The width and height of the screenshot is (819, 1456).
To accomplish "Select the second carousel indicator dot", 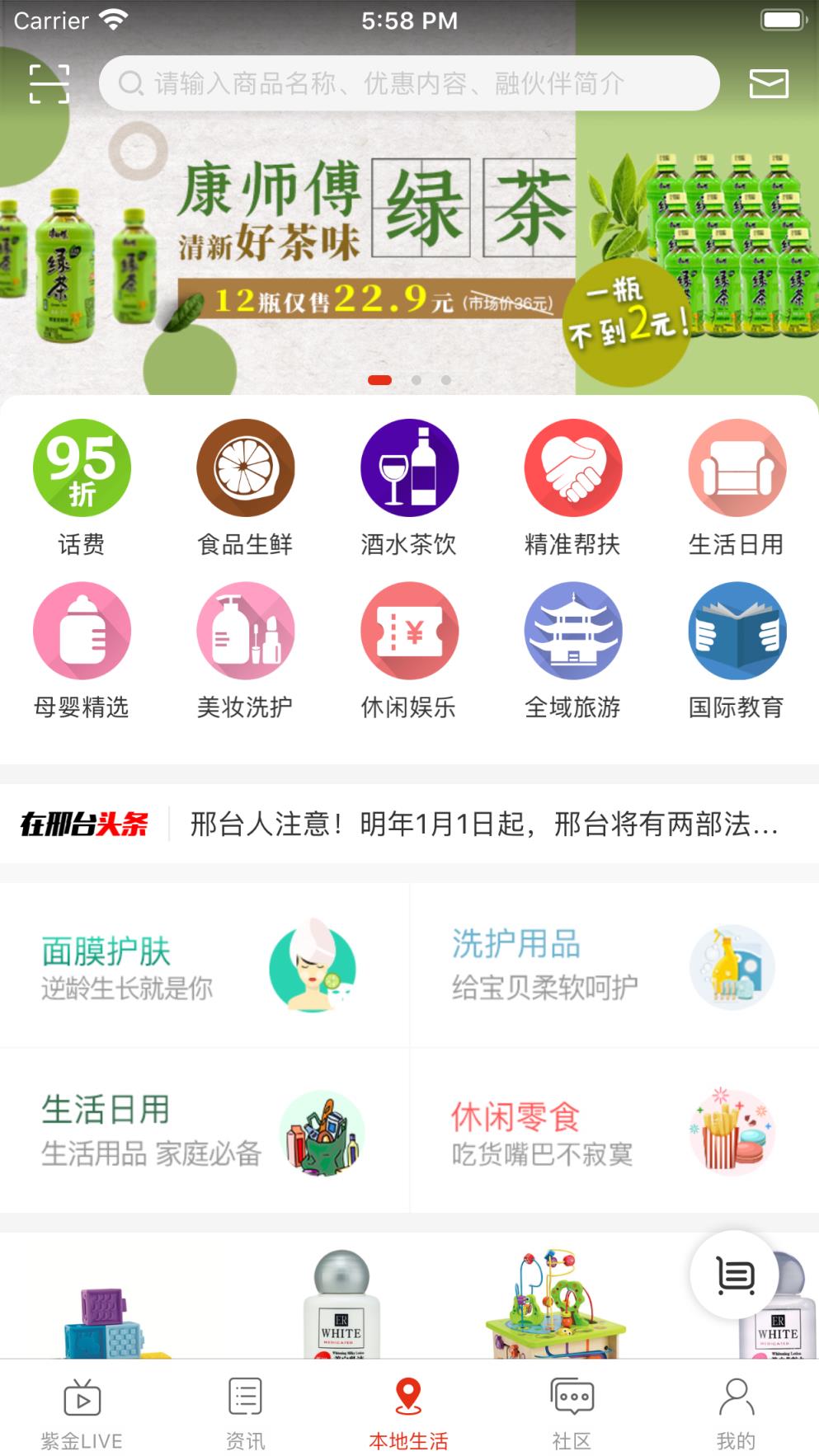I will point(416,379).
